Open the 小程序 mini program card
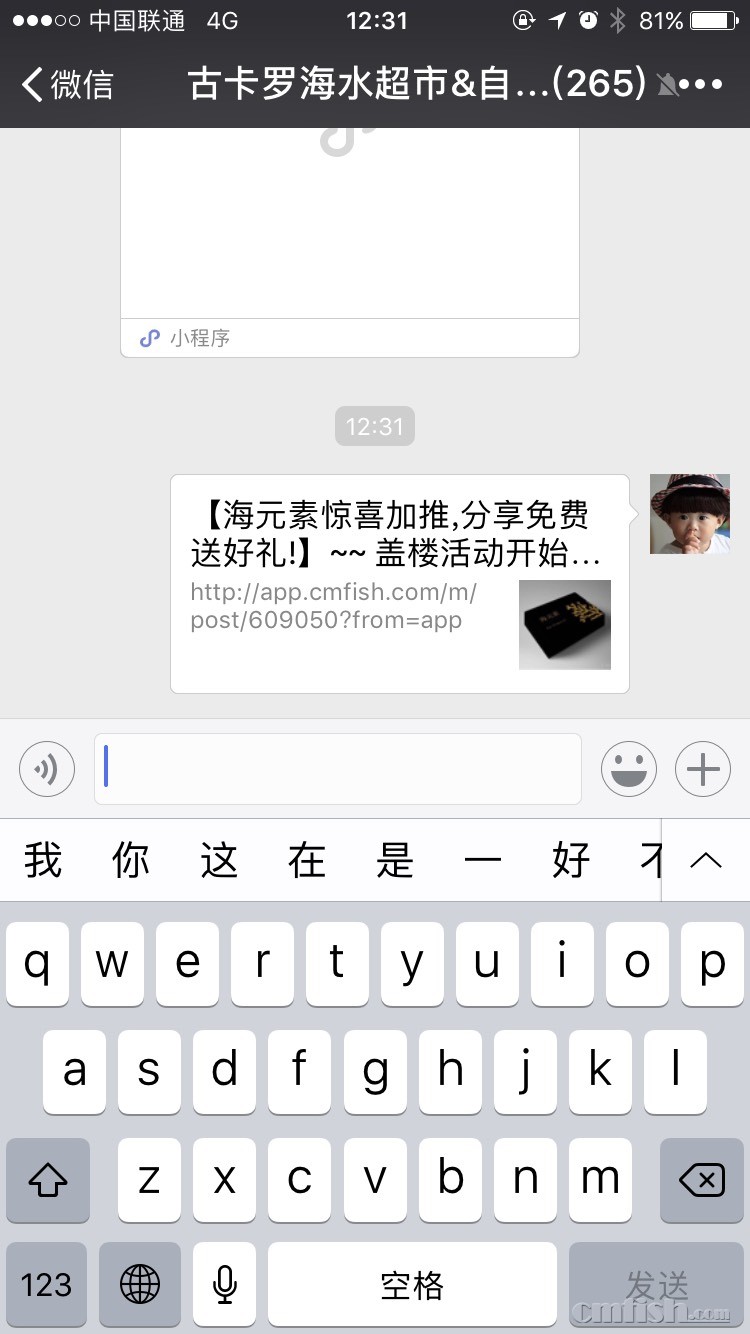Image resolution: width=750 pixels, height=1334 pixels. pos(350,240)
